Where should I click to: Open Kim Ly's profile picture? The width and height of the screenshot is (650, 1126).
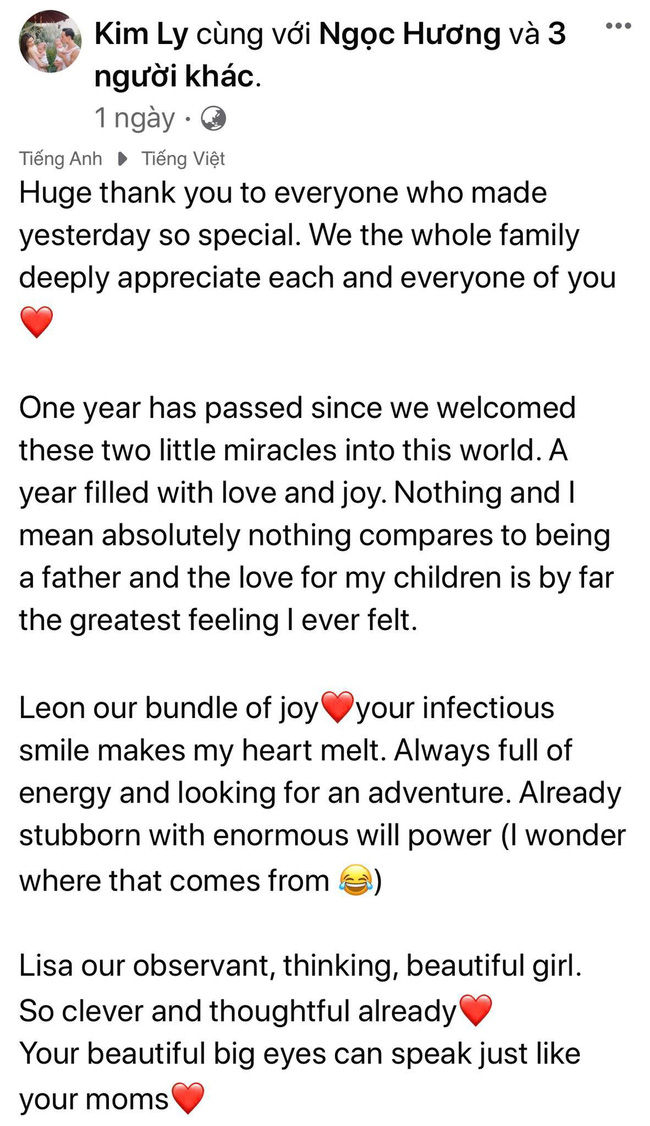tap(50, 43)
